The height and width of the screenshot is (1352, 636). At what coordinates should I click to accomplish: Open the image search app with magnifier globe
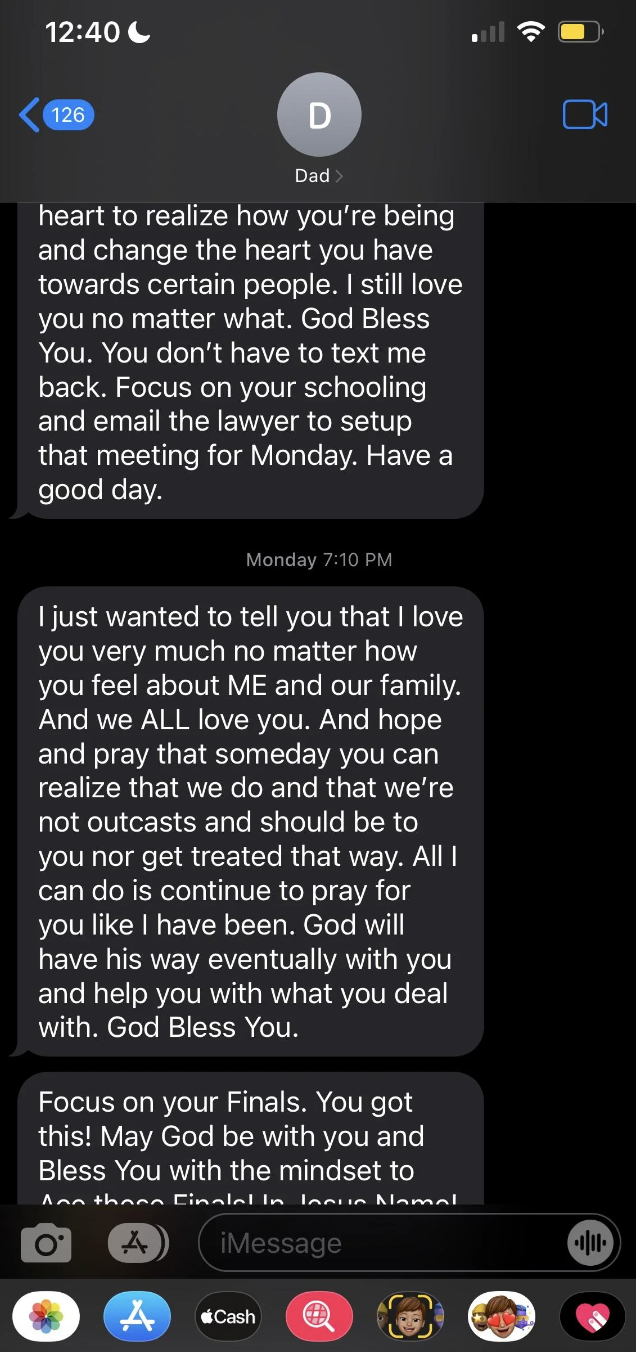click(319, 1317)
